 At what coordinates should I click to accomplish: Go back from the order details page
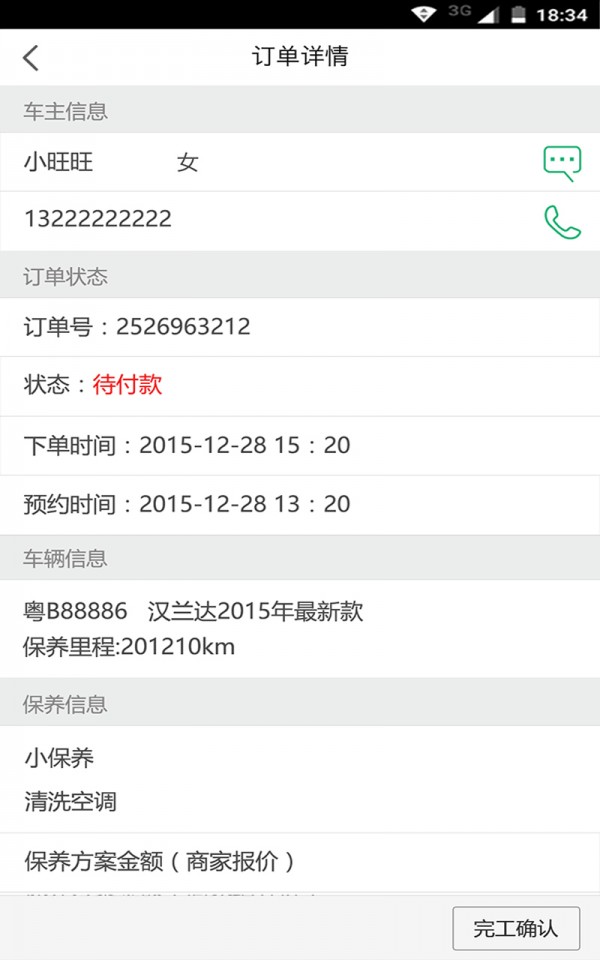pyautogui.click(x=31, y=57)
